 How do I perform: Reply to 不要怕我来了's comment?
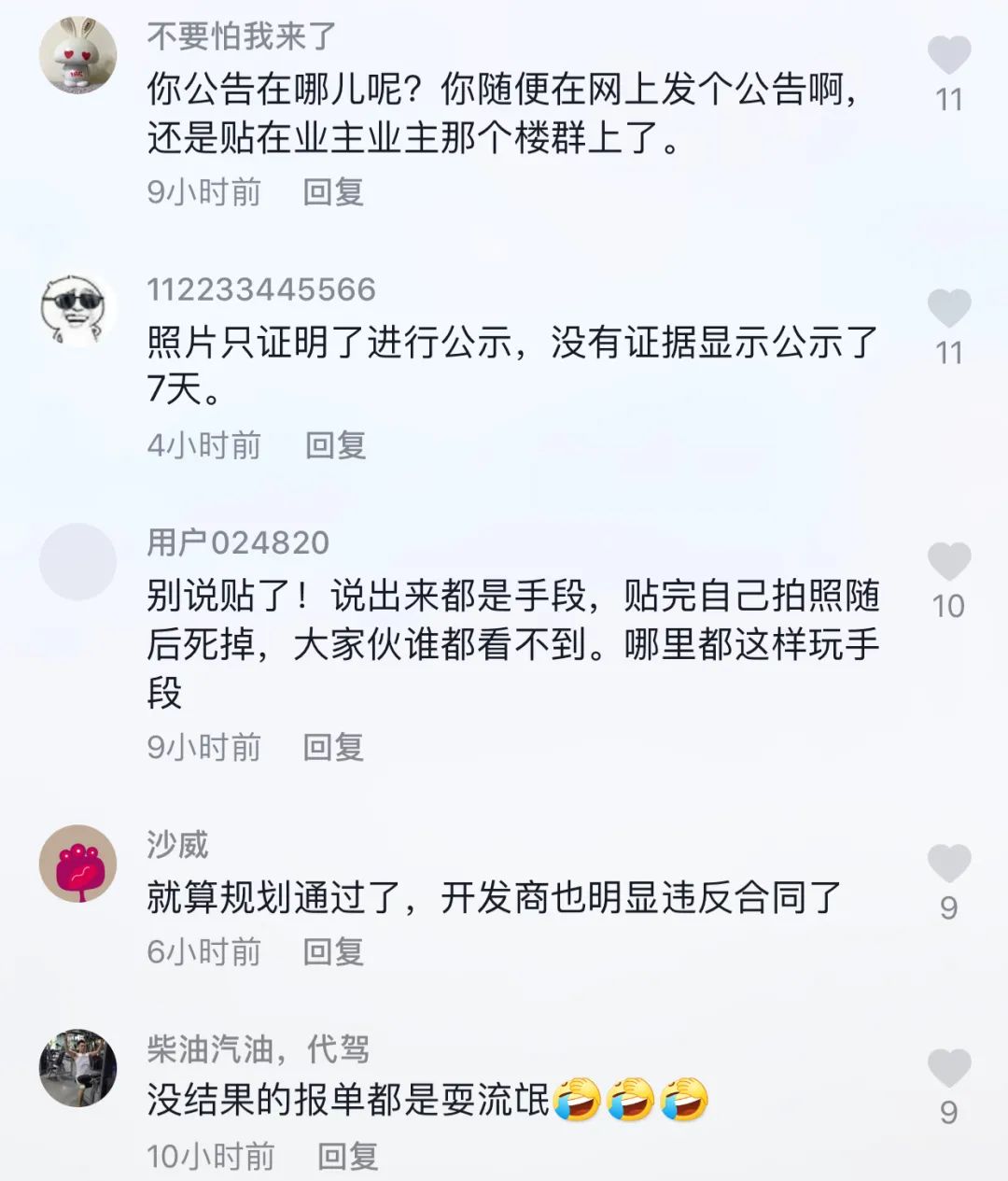click(333, 192)
